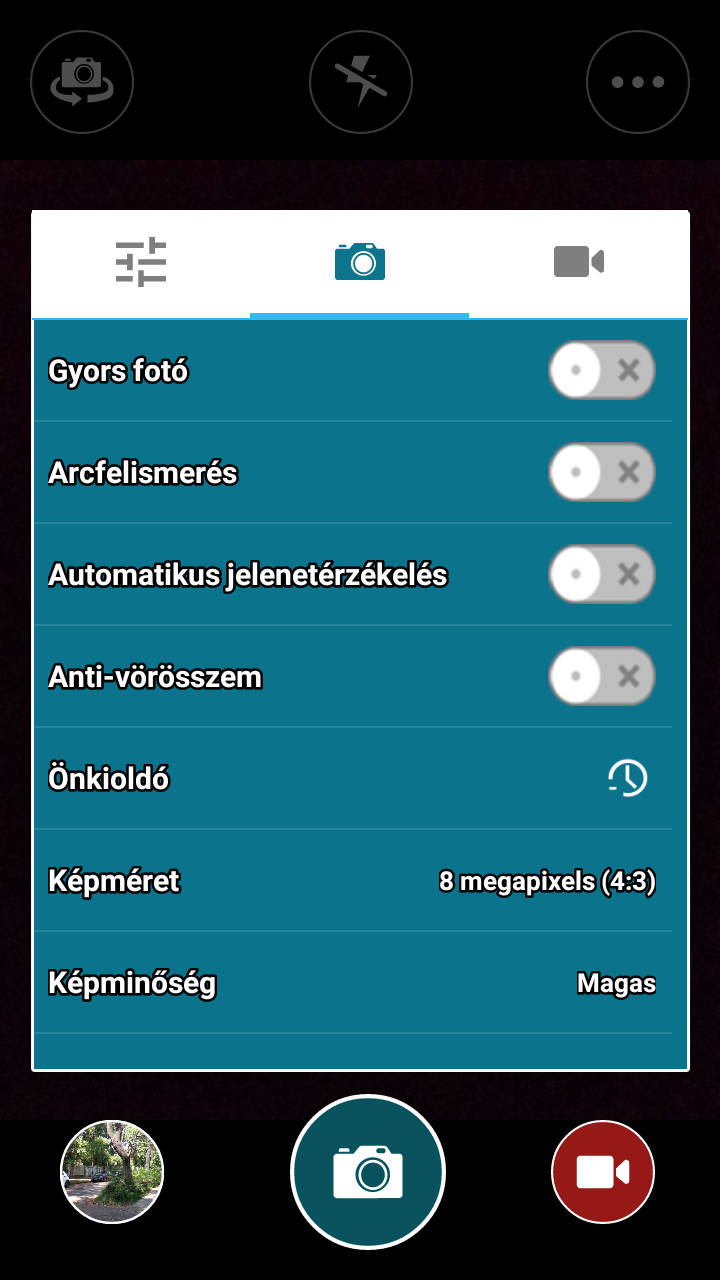Toggle the flash icon at top

pyautogui.click(x=360, y=82)
